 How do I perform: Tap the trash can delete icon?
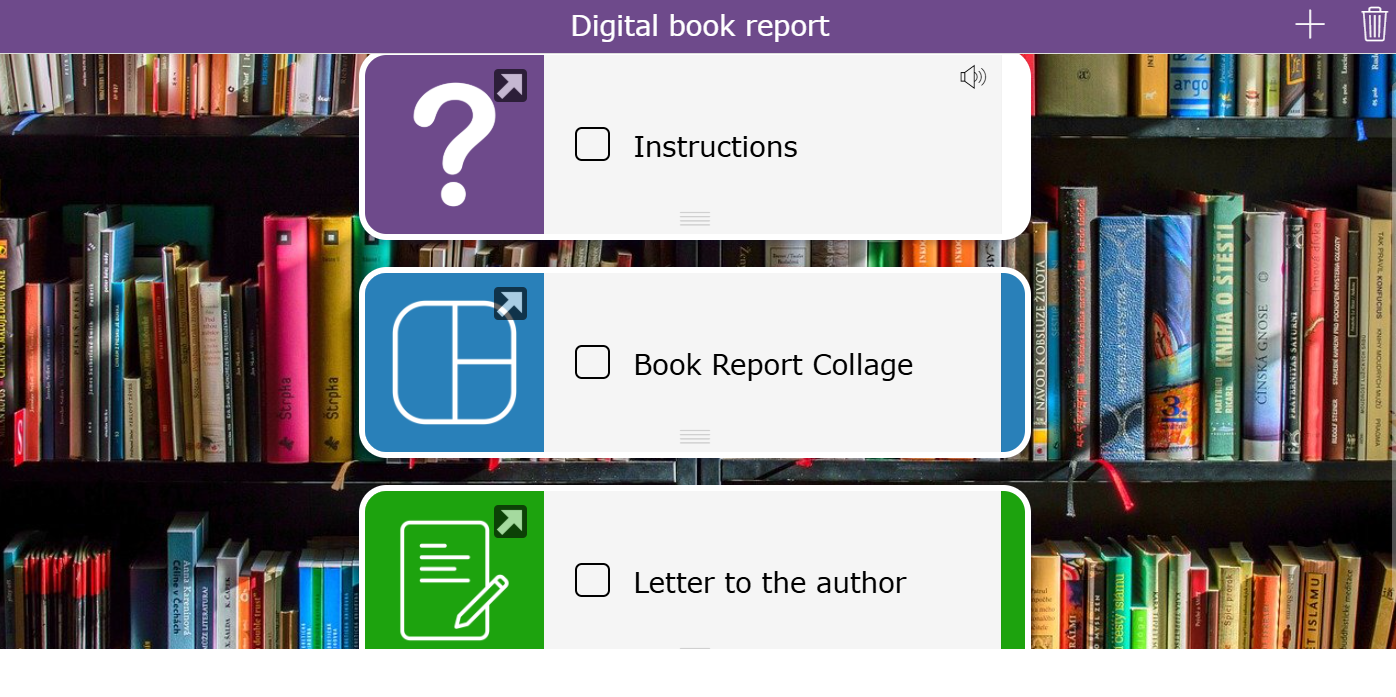click(1375, 24)
